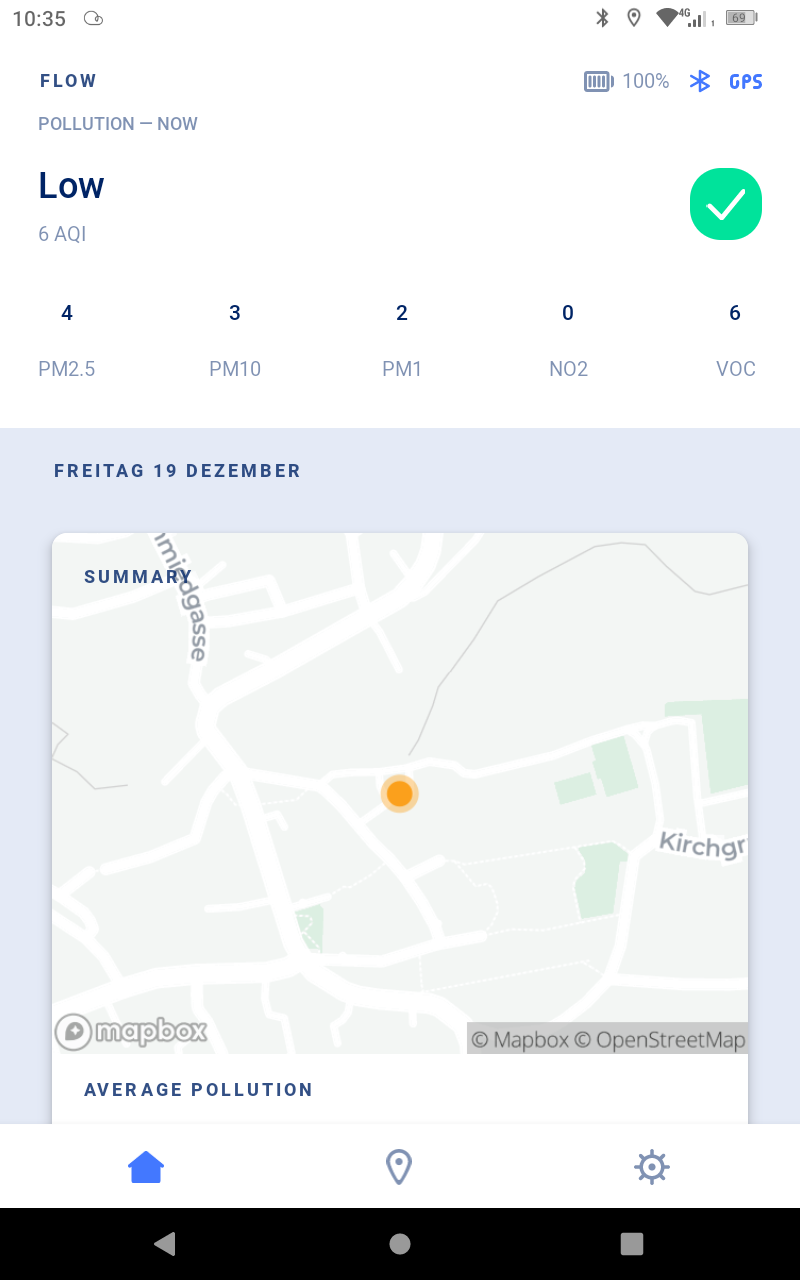Image resolution: width=800 pixels, height=1280 pixels.
Task: Tap the system home button
Action: pyautogui.click(x=400, y=1243)
